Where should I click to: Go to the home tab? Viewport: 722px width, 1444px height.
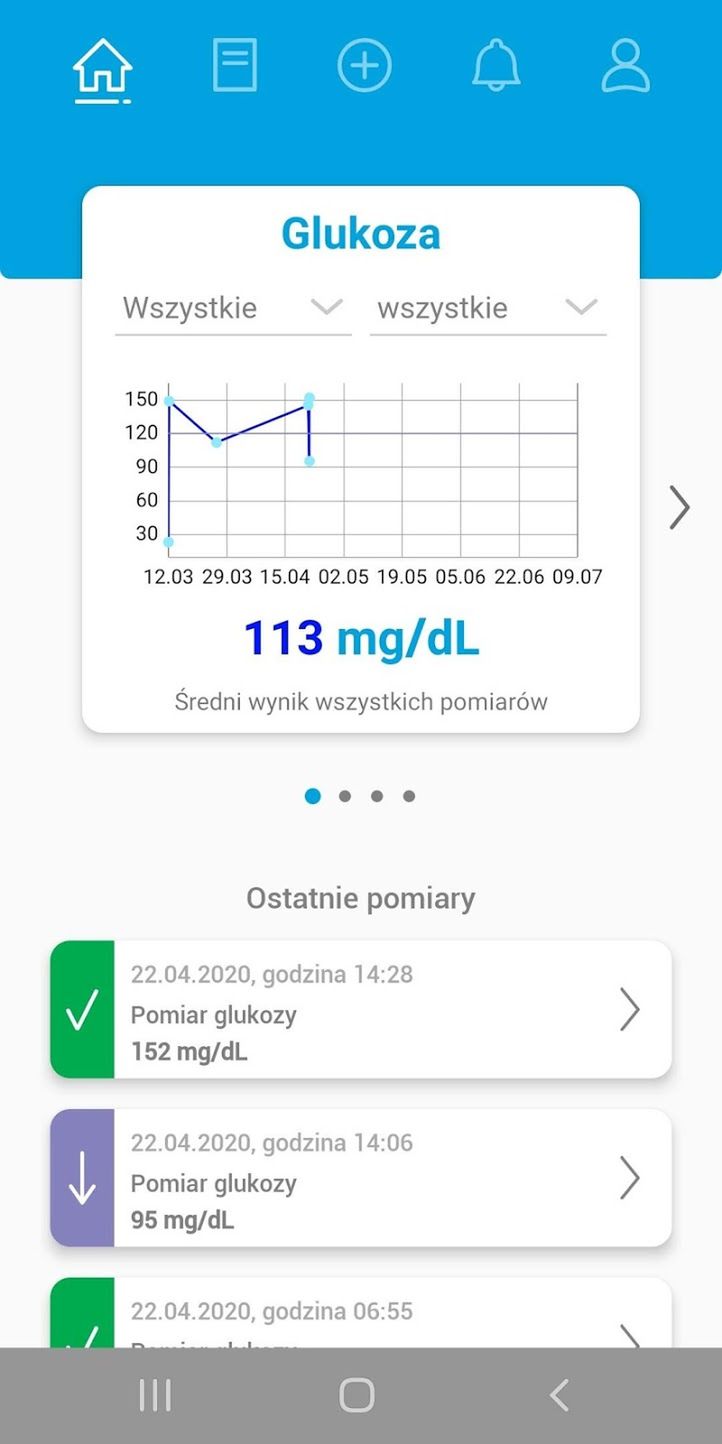(x=103, y=68)
